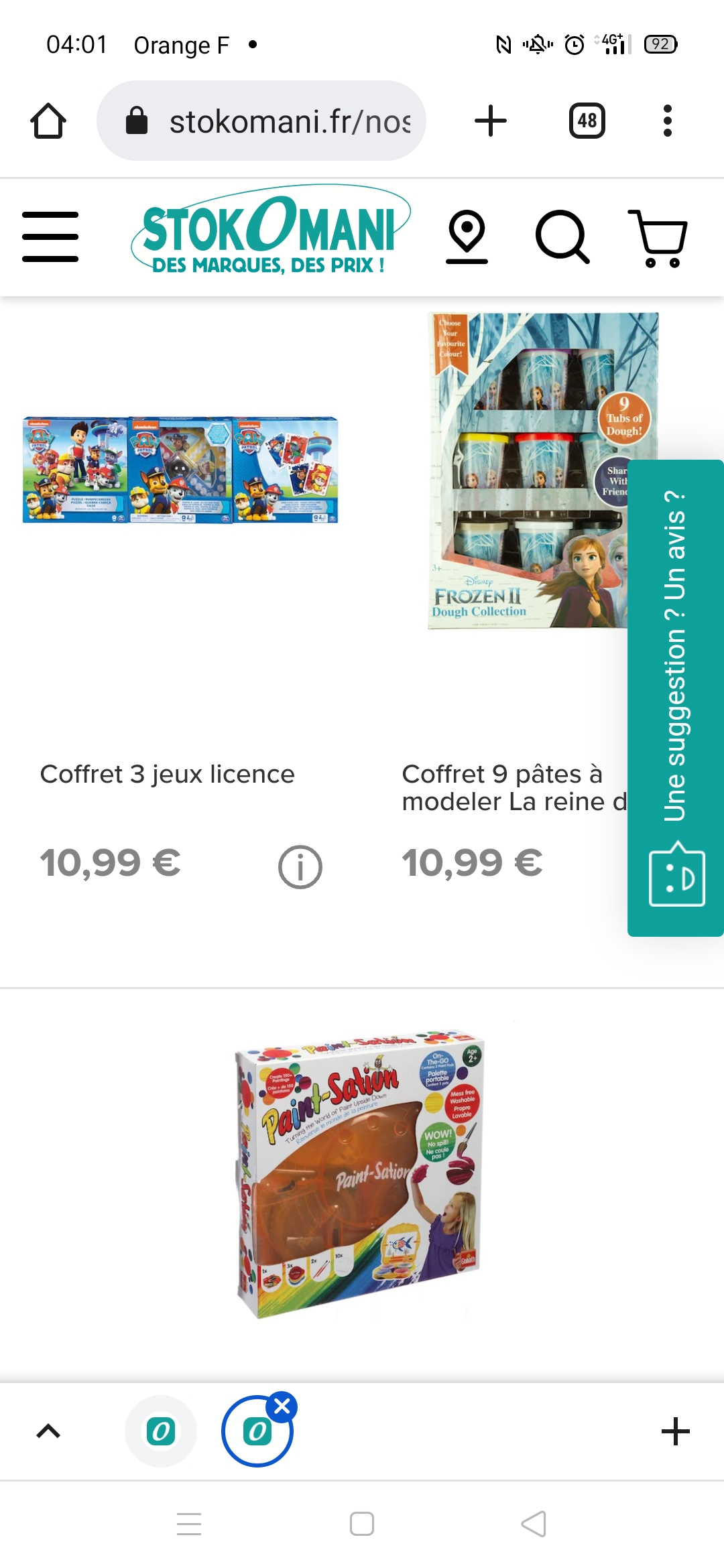Open the site search magnifier
The image size is (724, 1568).
562,237
